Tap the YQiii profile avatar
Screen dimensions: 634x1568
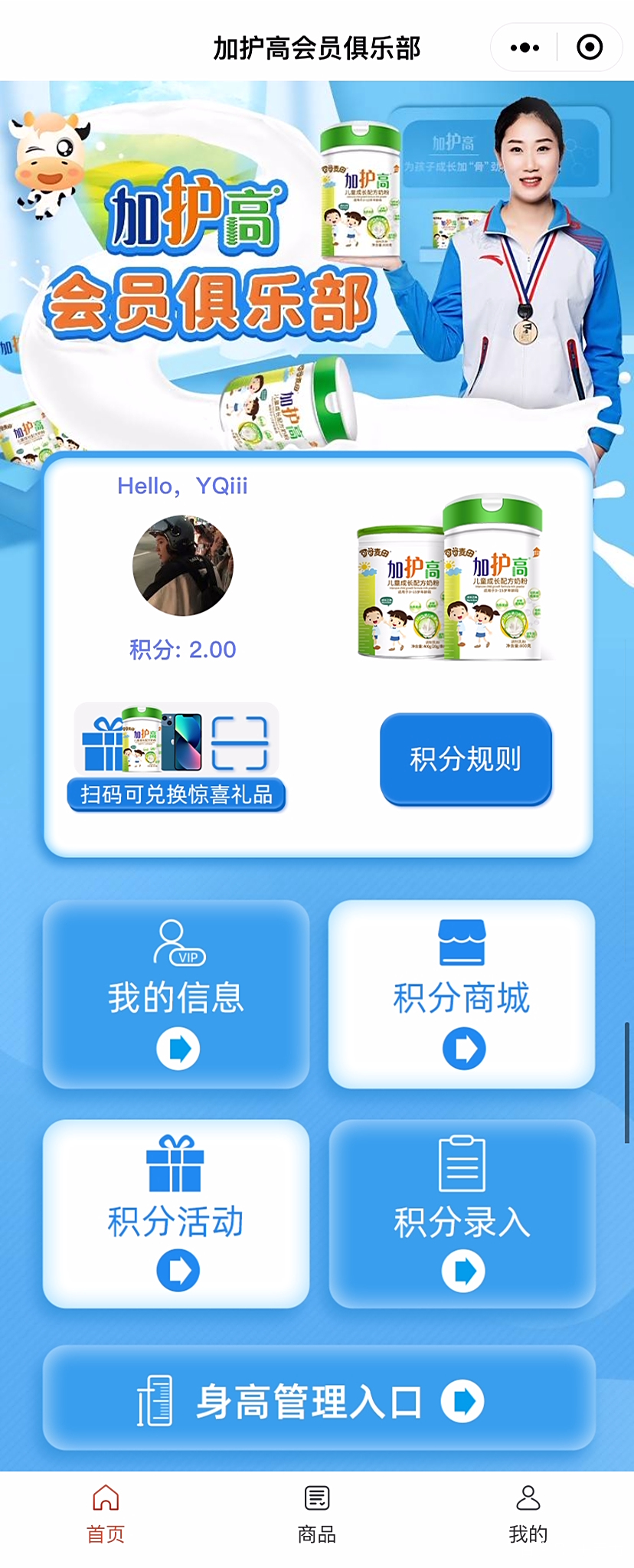click(182, 565)
